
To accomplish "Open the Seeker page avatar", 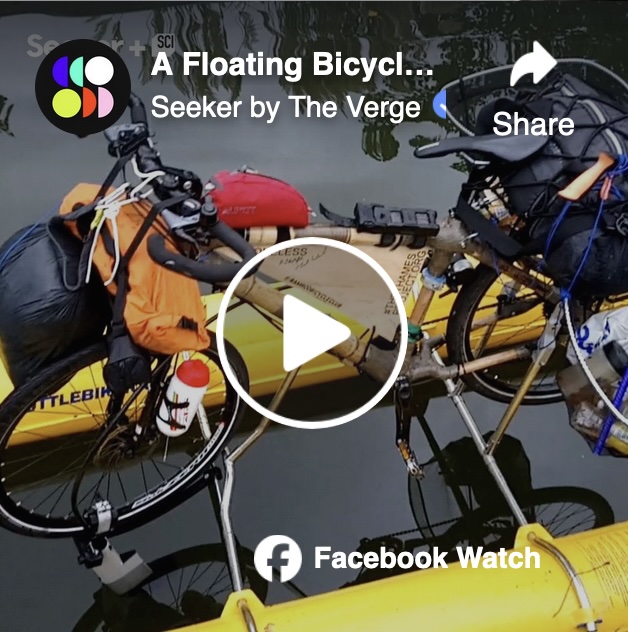I will [83, 87].
